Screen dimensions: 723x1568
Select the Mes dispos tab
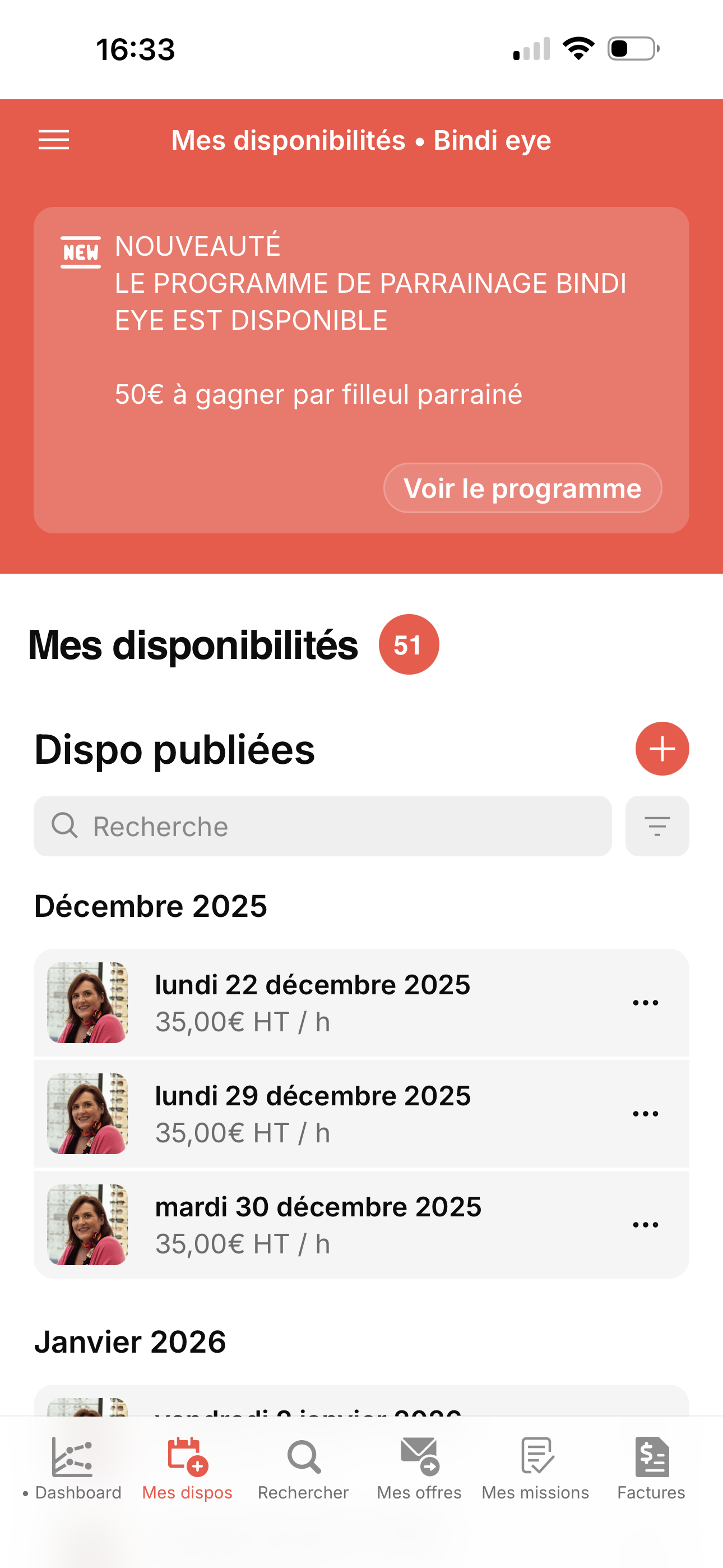187,1468
